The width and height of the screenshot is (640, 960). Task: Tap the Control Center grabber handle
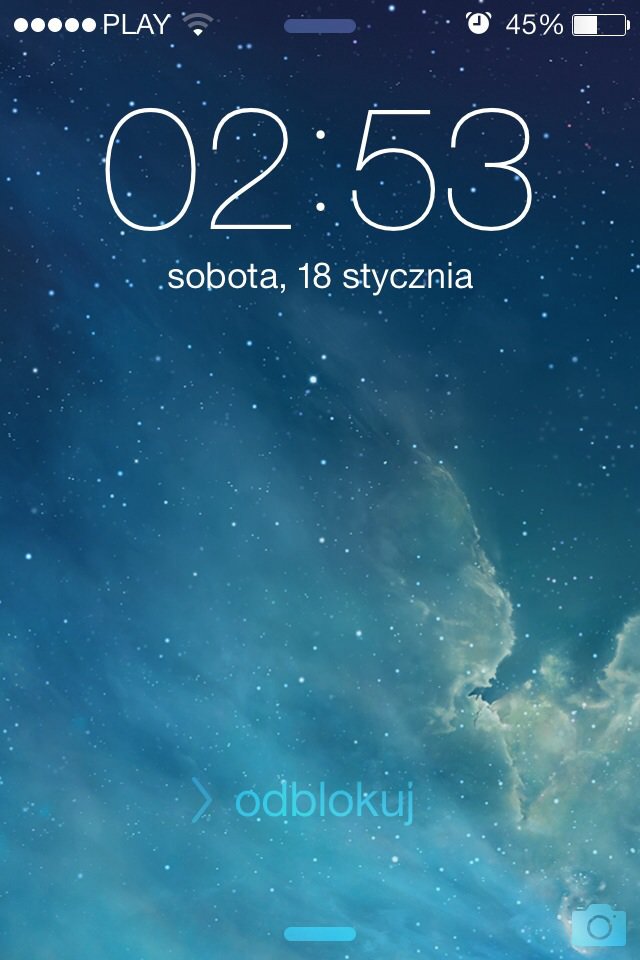(x=320, y=934)
